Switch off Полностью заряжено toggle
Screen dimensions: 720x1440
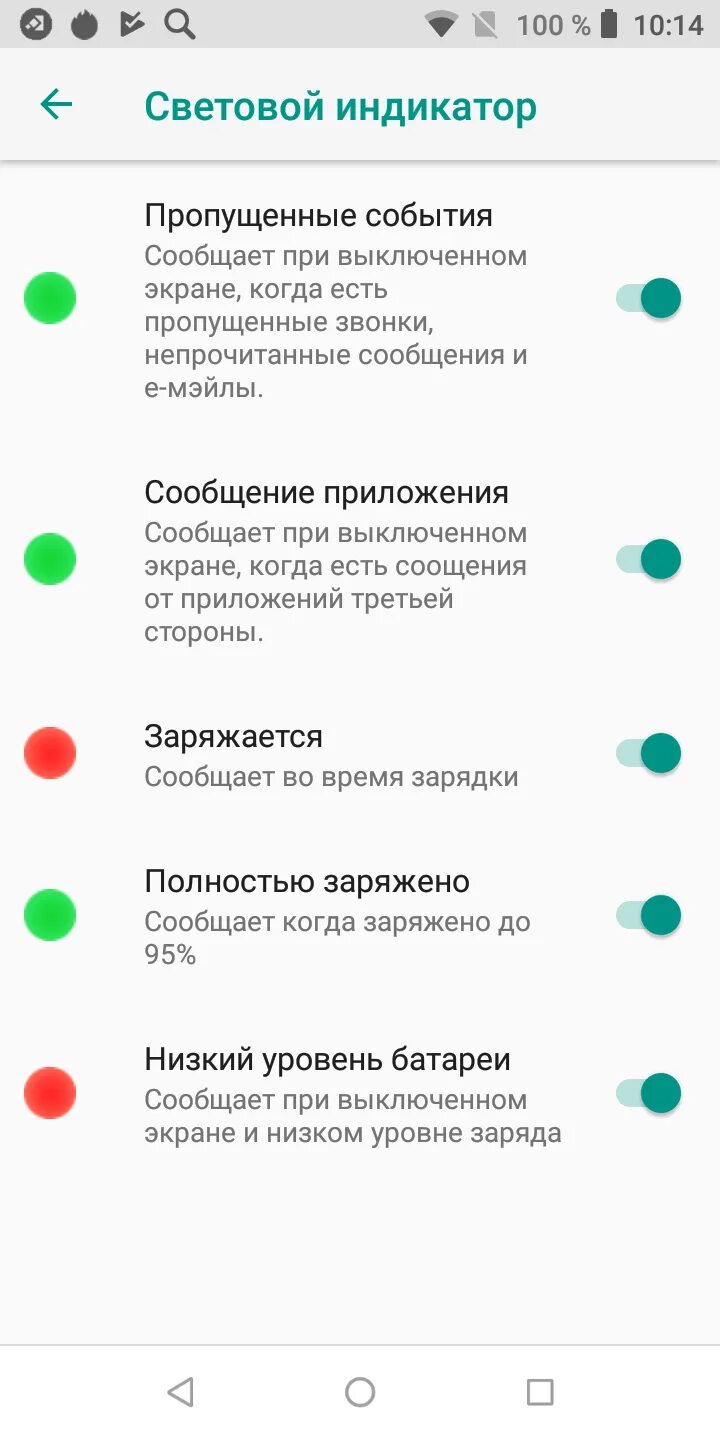(x=649, y=915)
